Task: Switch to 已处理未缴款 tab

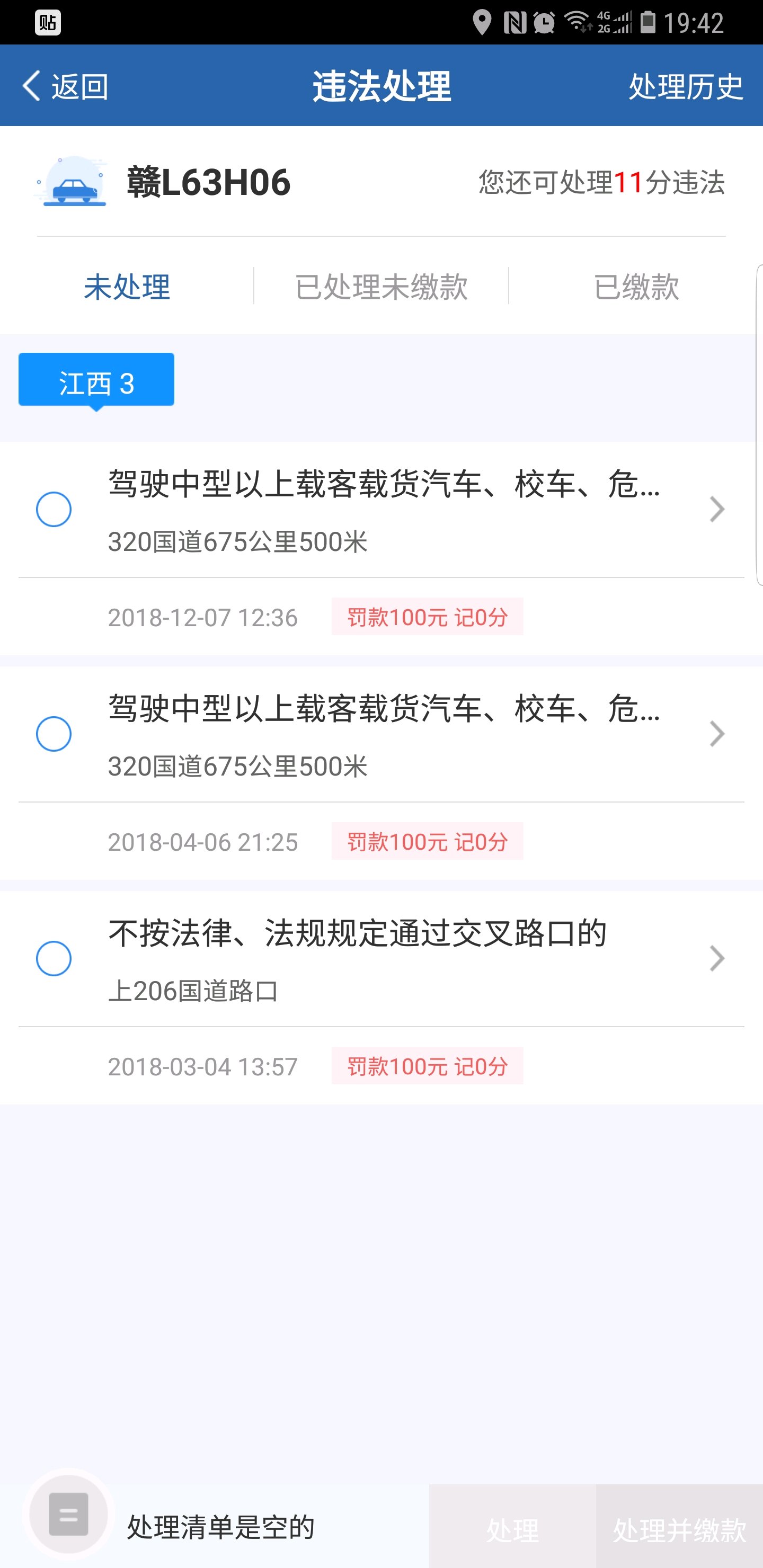Action: 381,286
